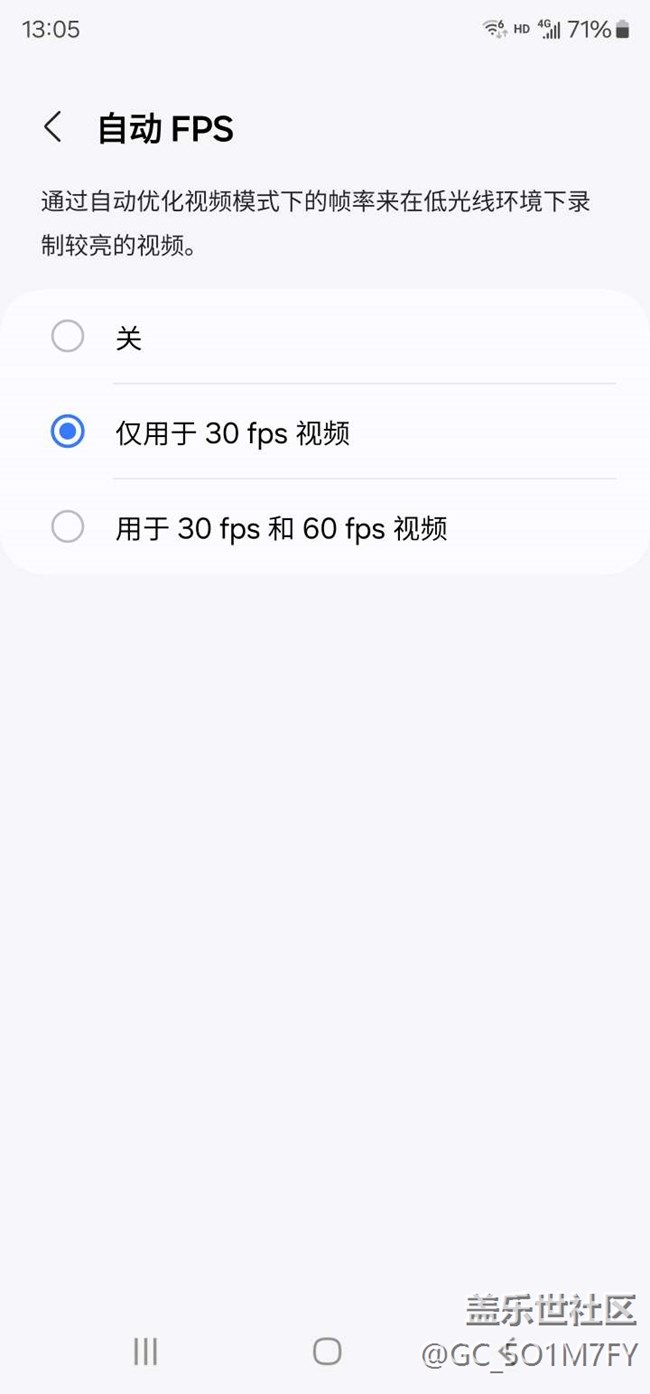Go back from the 自动 FPS page

pos(53,128)
